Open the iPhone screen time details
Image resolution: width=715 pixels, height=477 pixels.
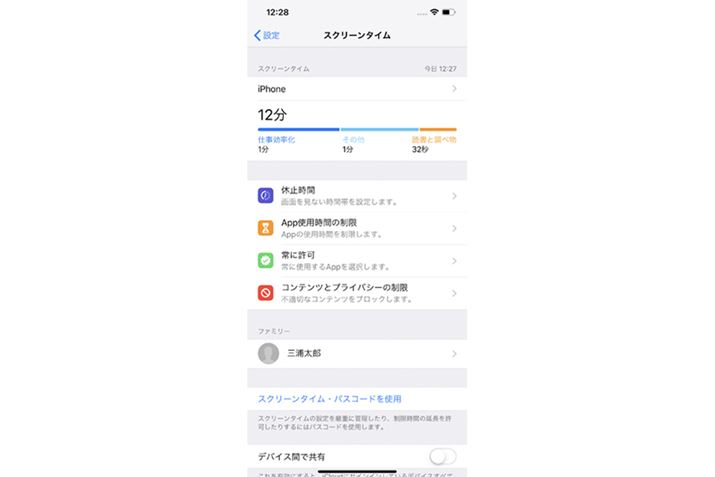point(356,89)
